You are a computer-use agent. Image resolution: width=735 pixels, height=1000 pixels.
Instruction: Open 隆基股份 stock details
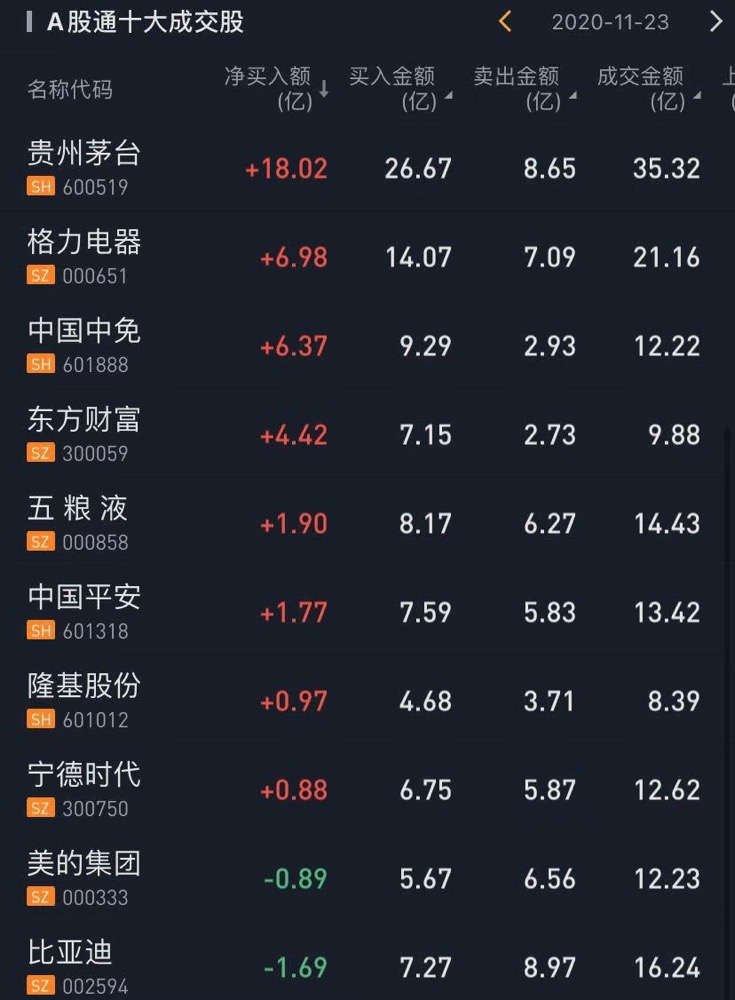click(84, 700)
